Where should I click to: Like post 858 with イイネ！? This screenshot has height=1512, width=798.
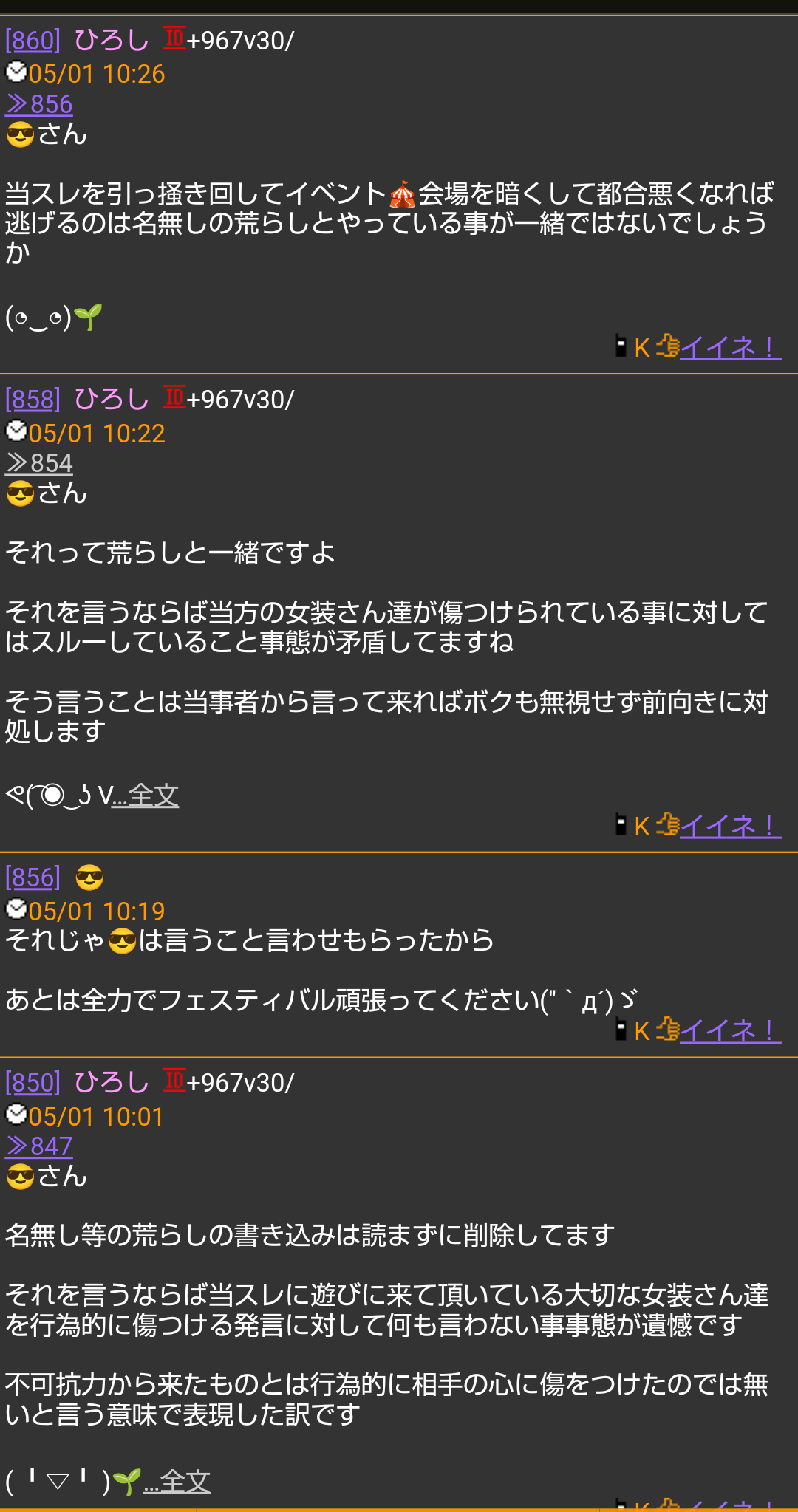730,826
